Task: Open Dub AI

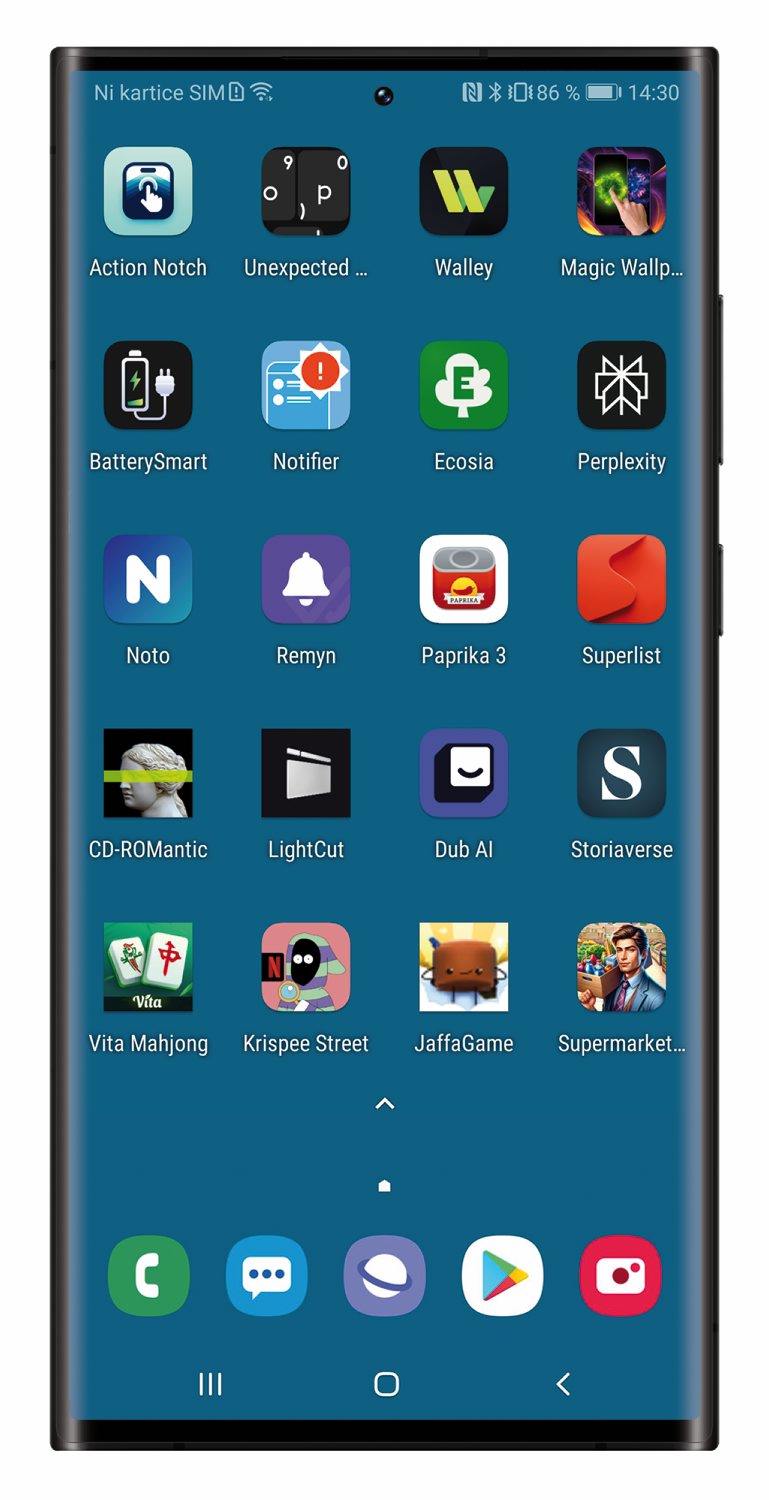Action: click(x=463, y=773)
